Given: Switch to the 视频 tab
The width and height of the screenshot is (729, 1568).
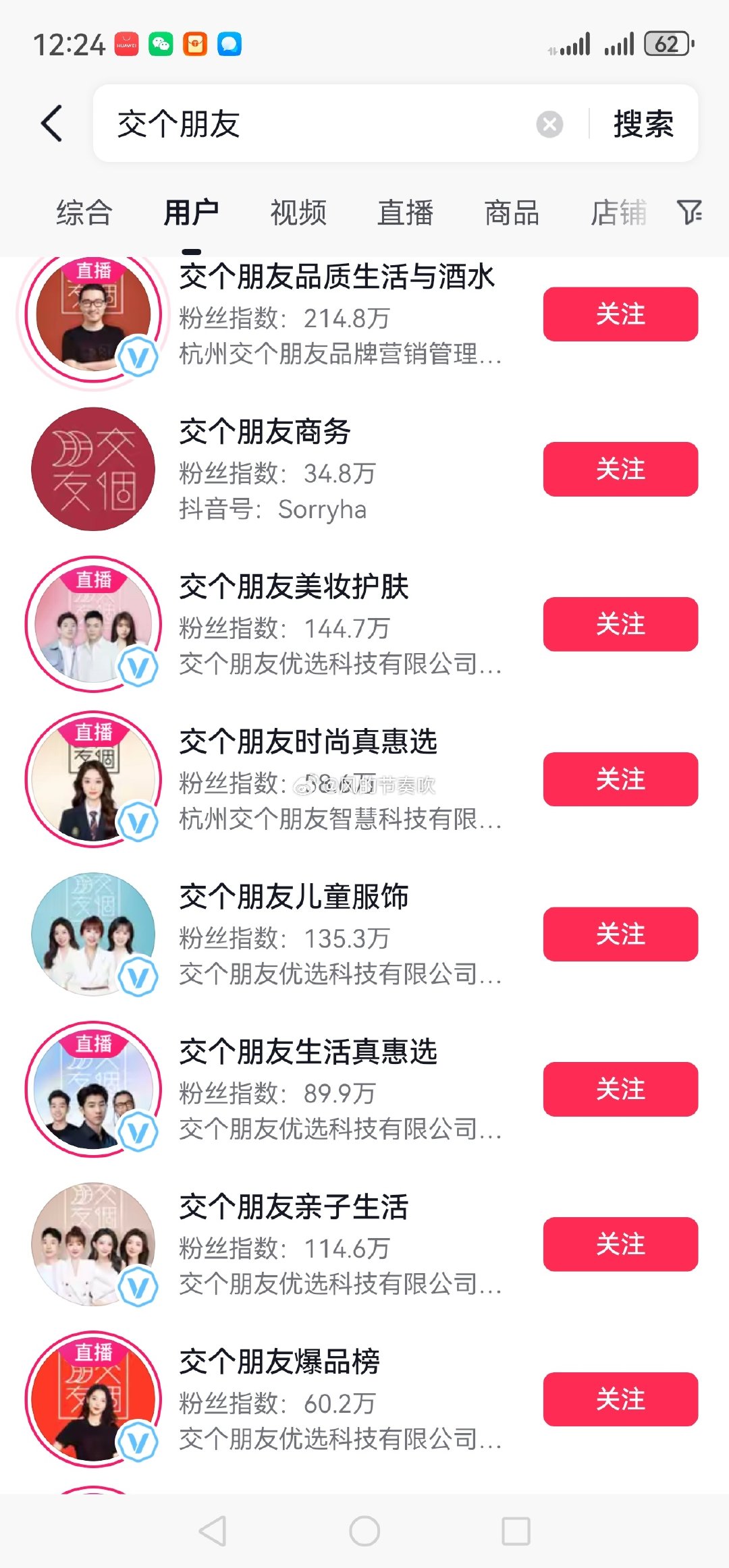Looking at the screenshot, I should (x=298, y=213).
